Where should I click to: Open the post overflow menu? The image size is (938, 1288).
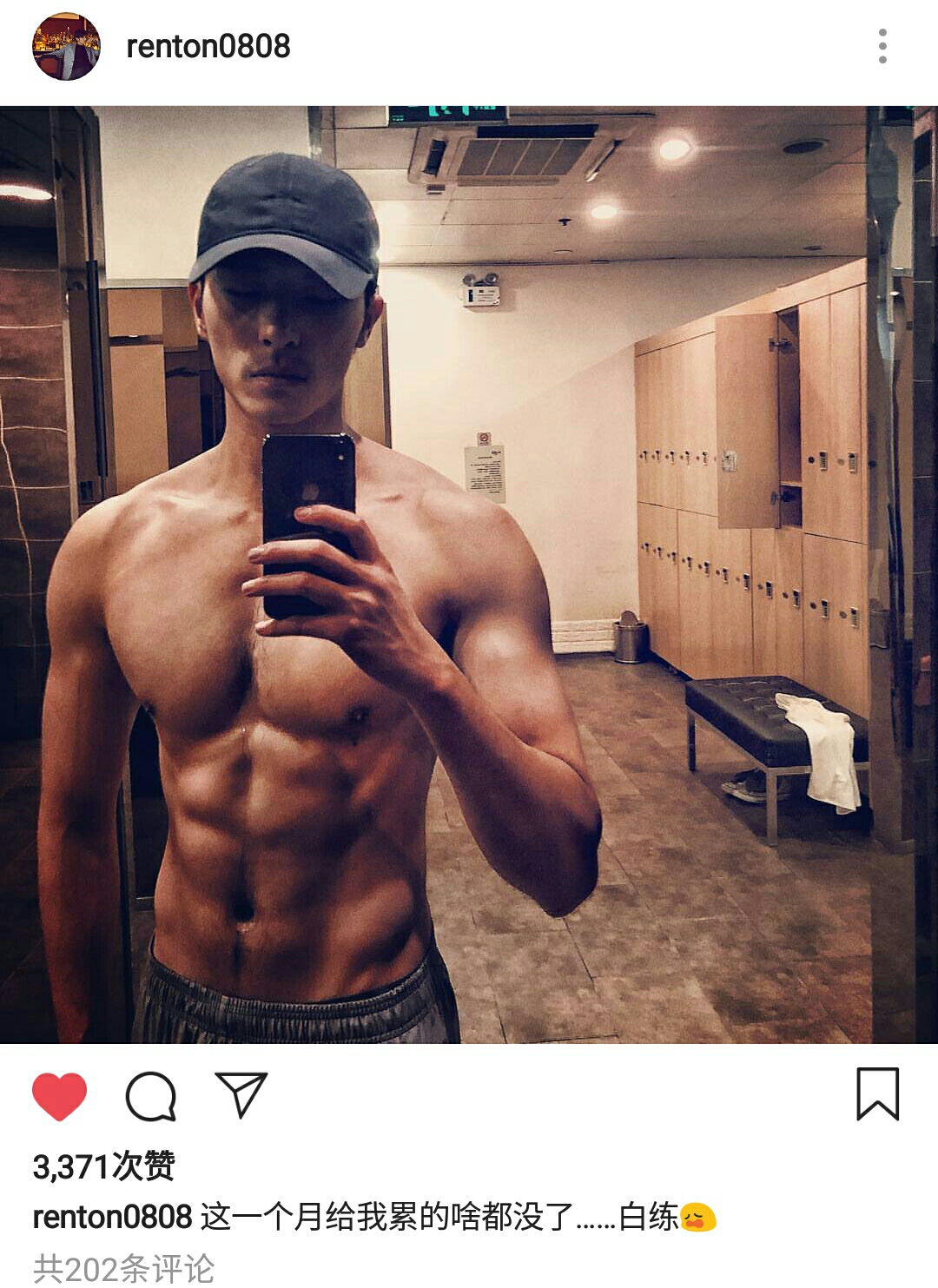882,47
